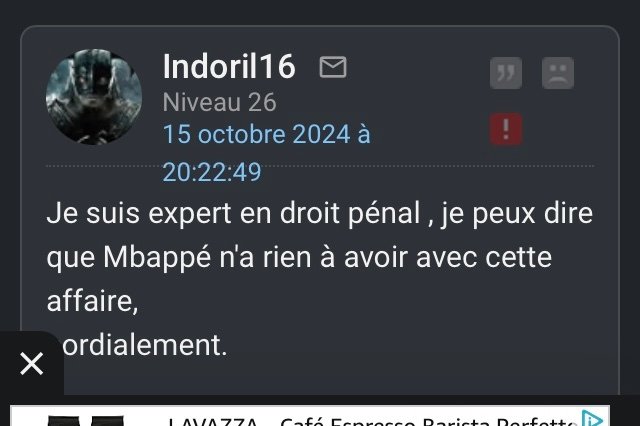Report Indoril16's post with the red exclamation icon
This screenshot has height=426, width=640.
[506, 129]
